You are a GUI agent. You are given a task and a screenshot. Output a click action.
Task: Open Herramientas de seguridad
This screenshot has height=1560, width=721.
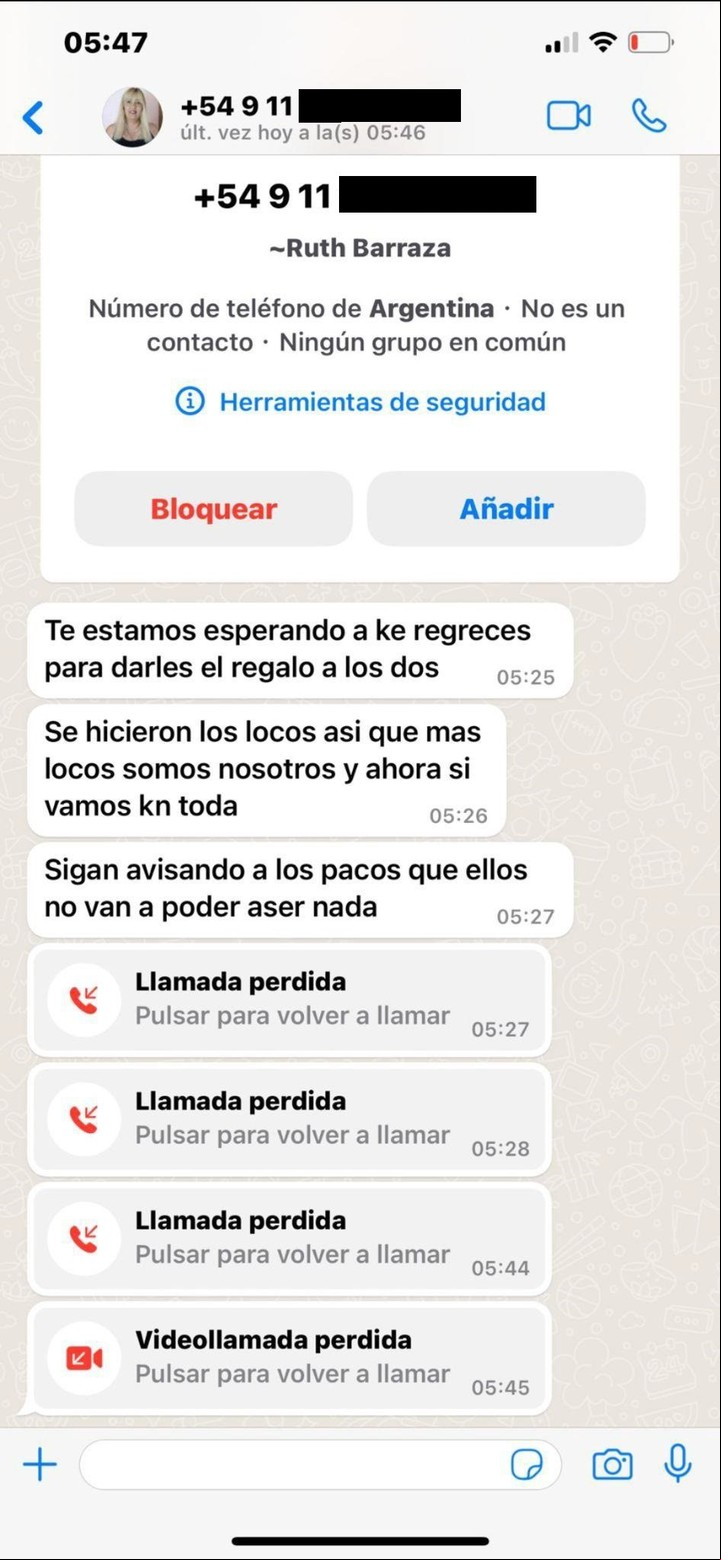point(361,402)
